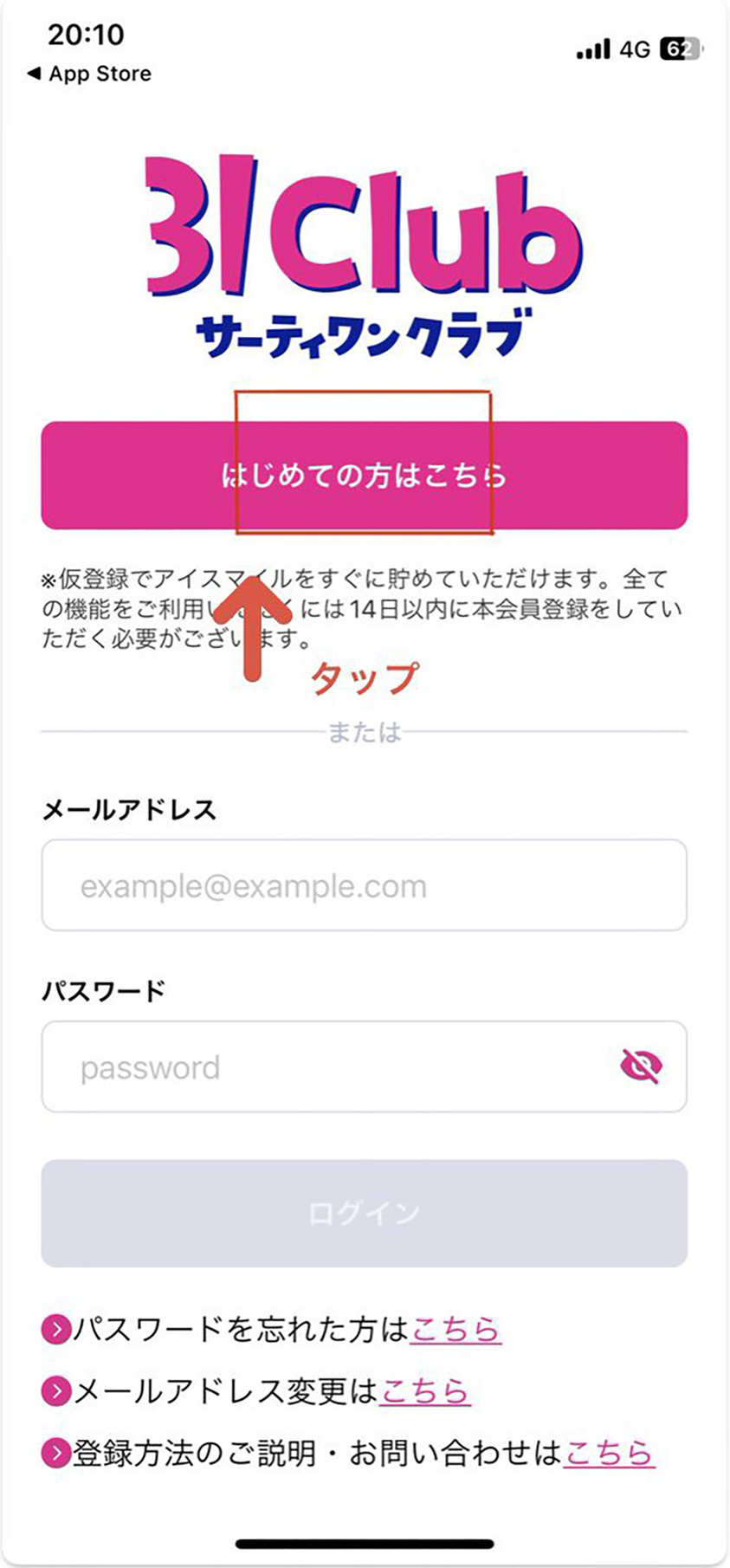Viewport: 730px width, 1568px height.
Task: Return to the App Store
Action: click(89, 74)
